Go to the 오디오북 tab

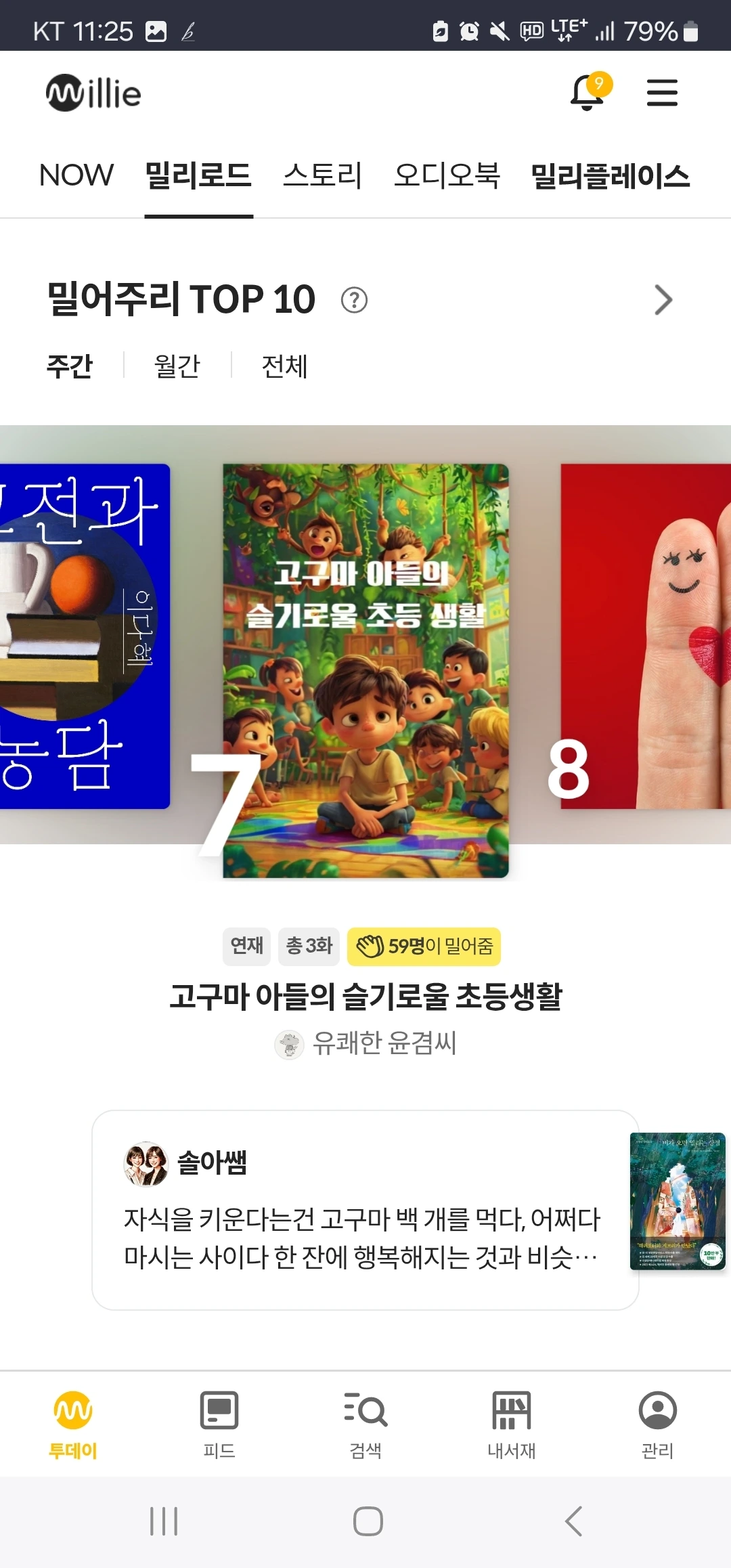pyautogui.click(x=447, y=175)
